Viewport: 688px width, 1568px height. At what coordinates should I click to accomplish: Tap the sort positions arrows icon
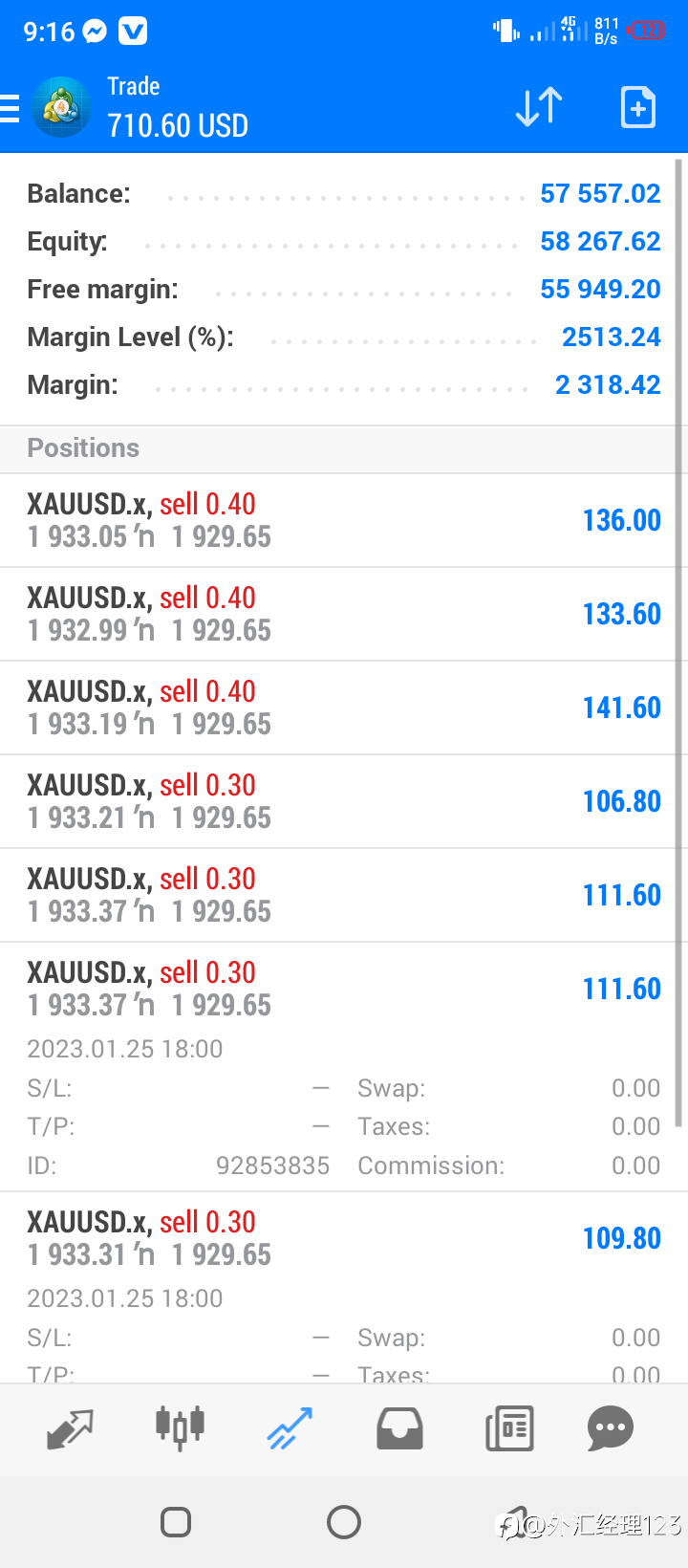coord(539,107)
